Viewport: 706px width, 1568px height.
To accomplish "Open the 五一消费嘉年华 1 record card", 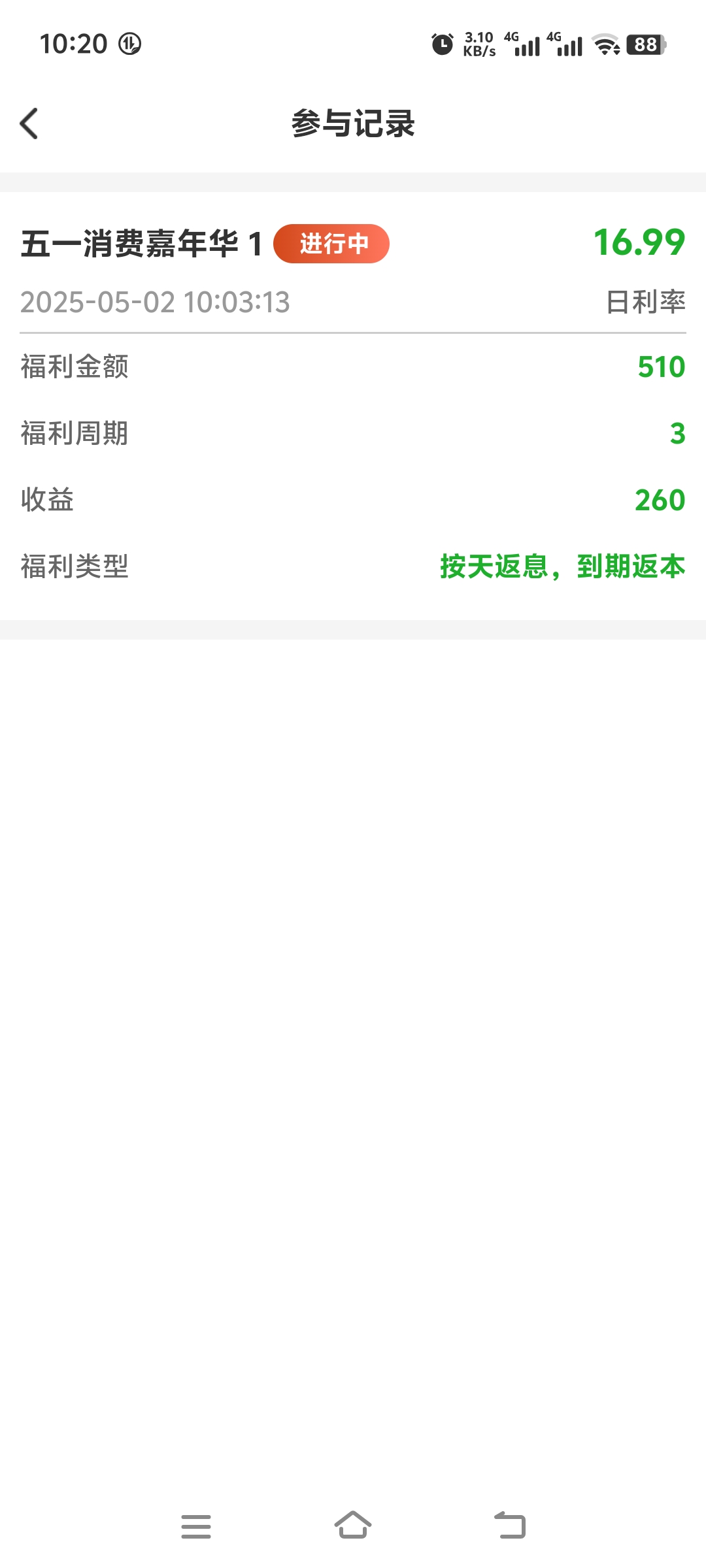I will (x=353, y=406).
